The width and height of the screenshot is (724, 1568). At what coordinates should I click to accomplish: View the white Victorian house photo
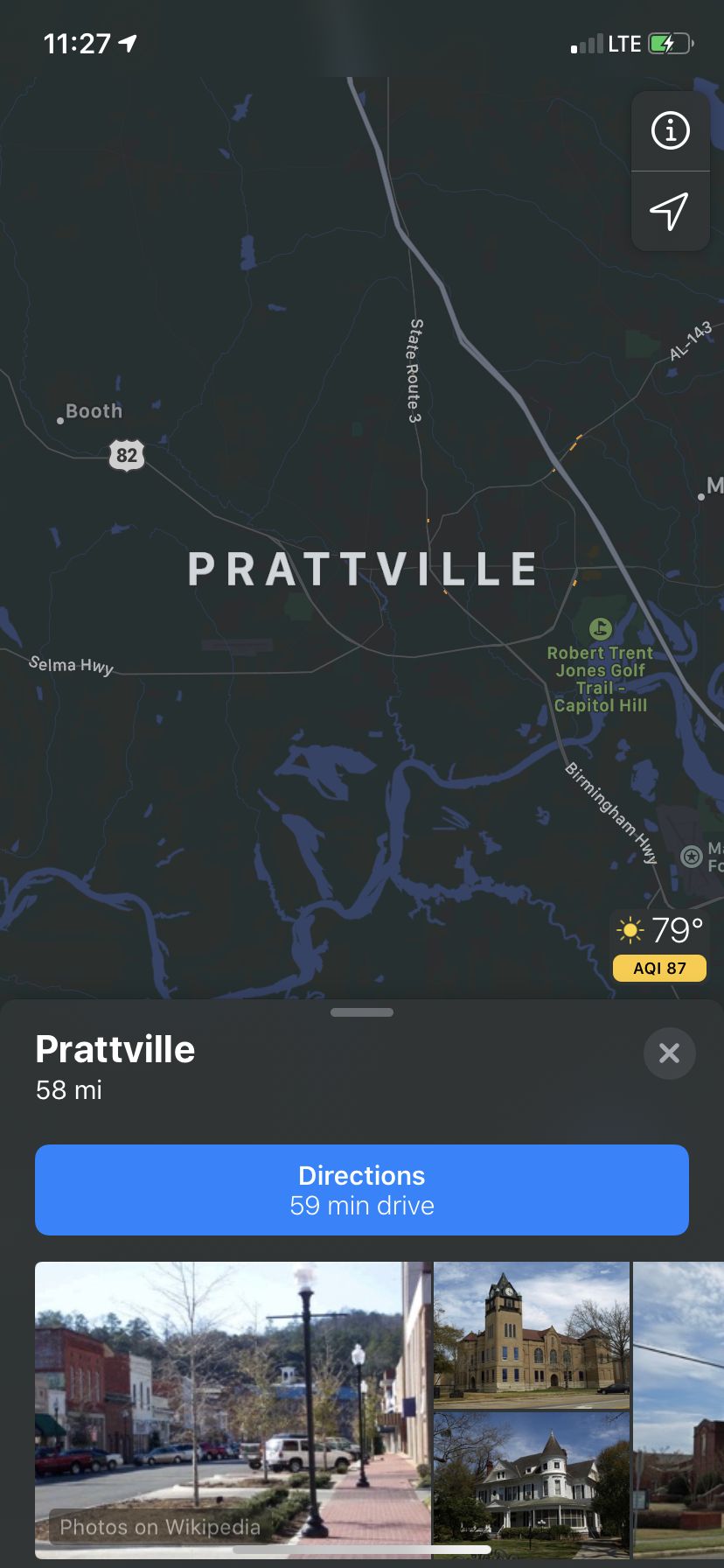(532, 1485)
